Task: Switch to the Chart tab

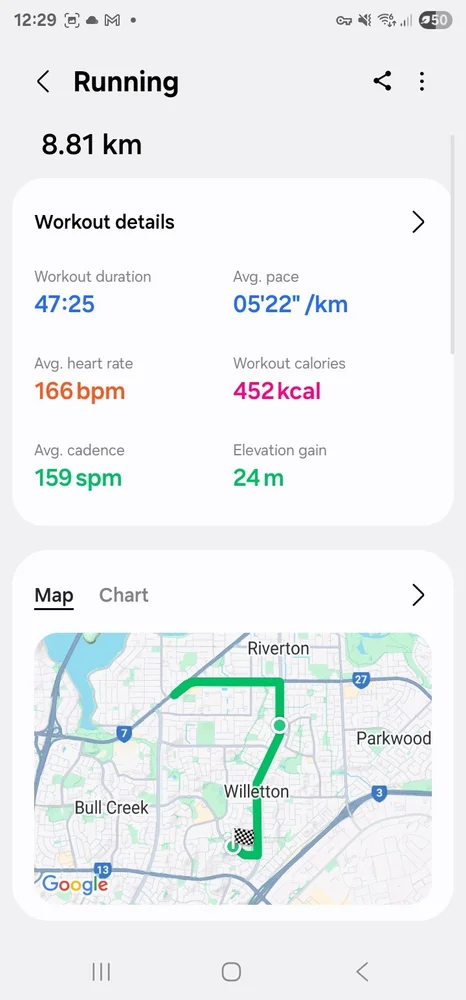Action: click(x=124, y=595)
